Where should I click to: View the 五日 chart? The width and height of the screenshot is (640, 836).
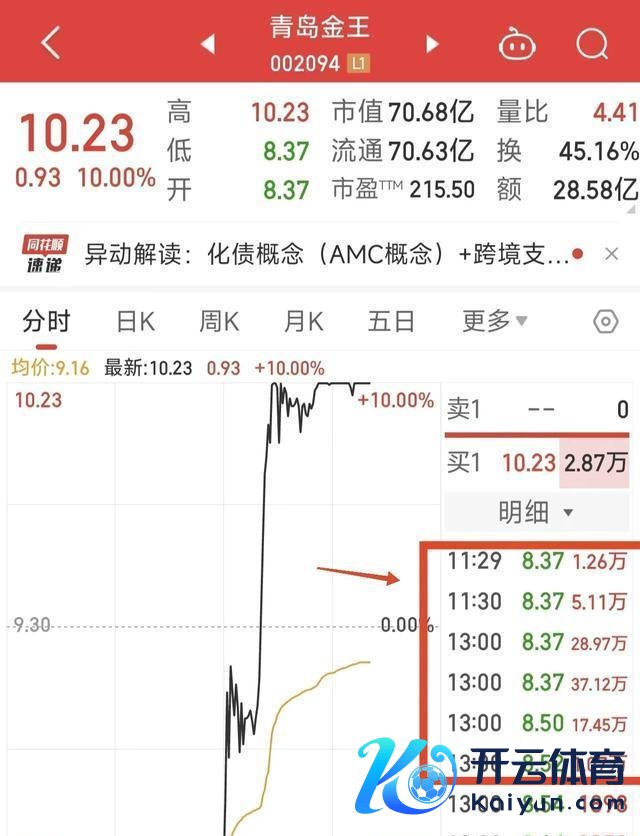pos(391,321)
